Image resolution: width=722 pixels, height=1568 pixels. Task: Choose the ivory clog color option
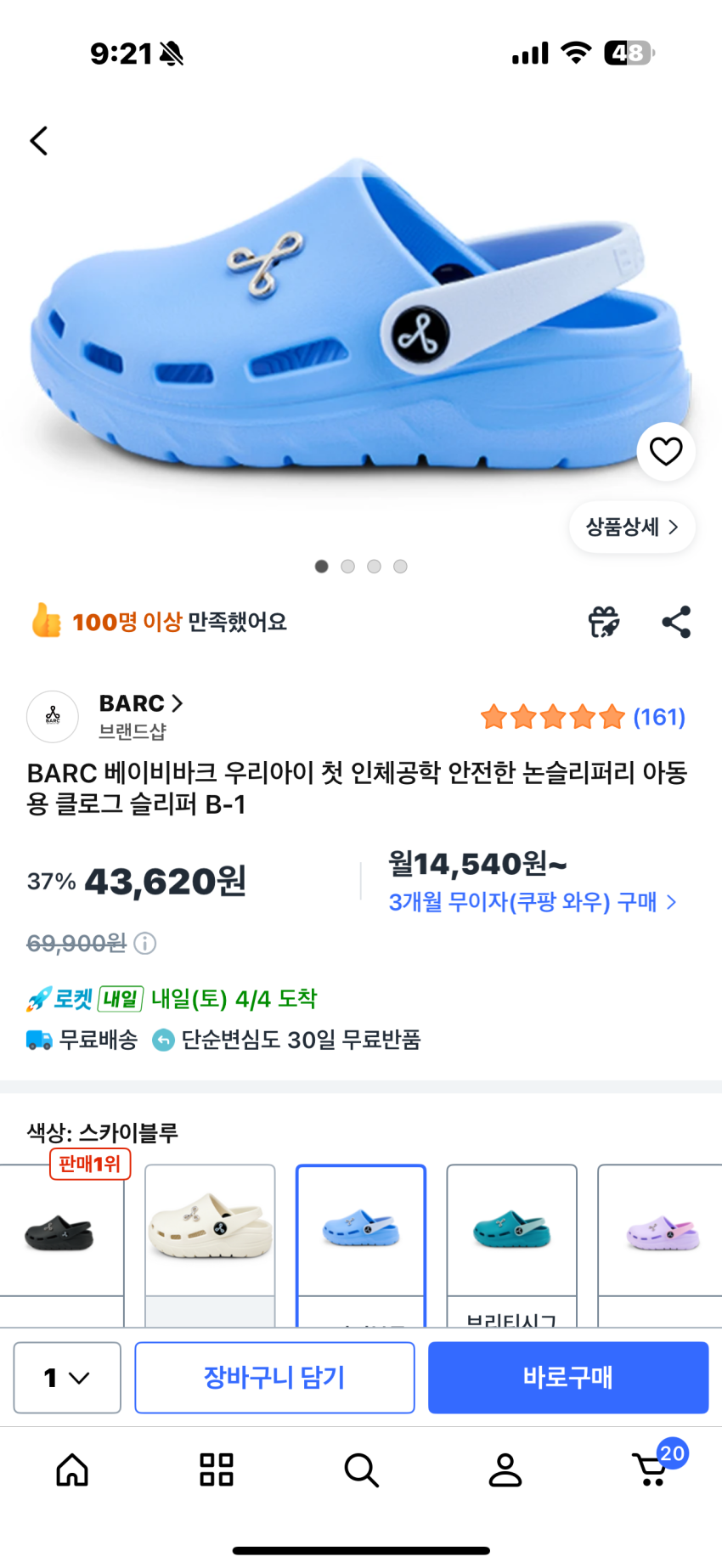210,1232
